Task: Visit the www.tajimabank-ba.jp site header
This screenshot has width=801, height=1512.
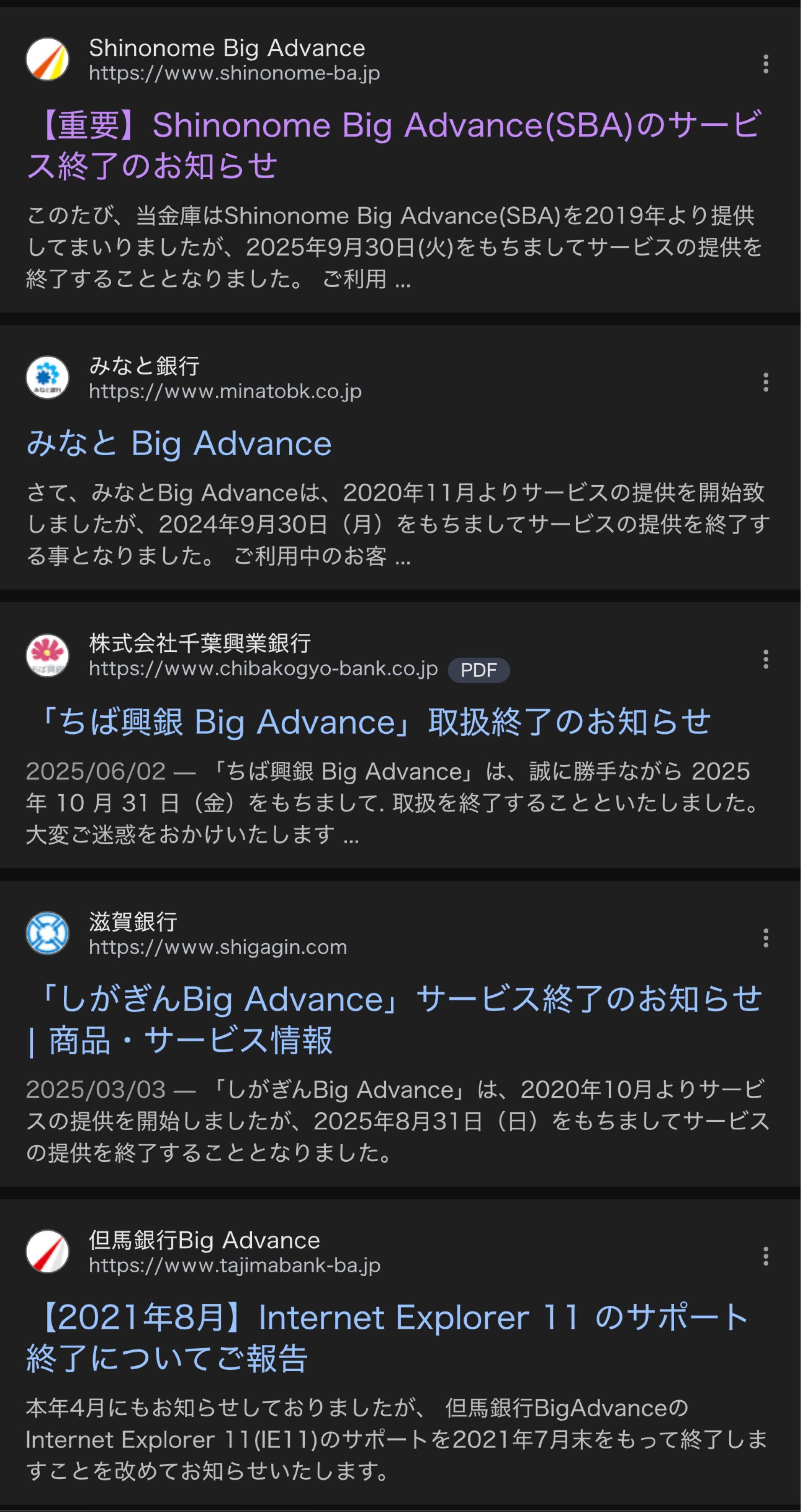Action: tap(233, 1252)
